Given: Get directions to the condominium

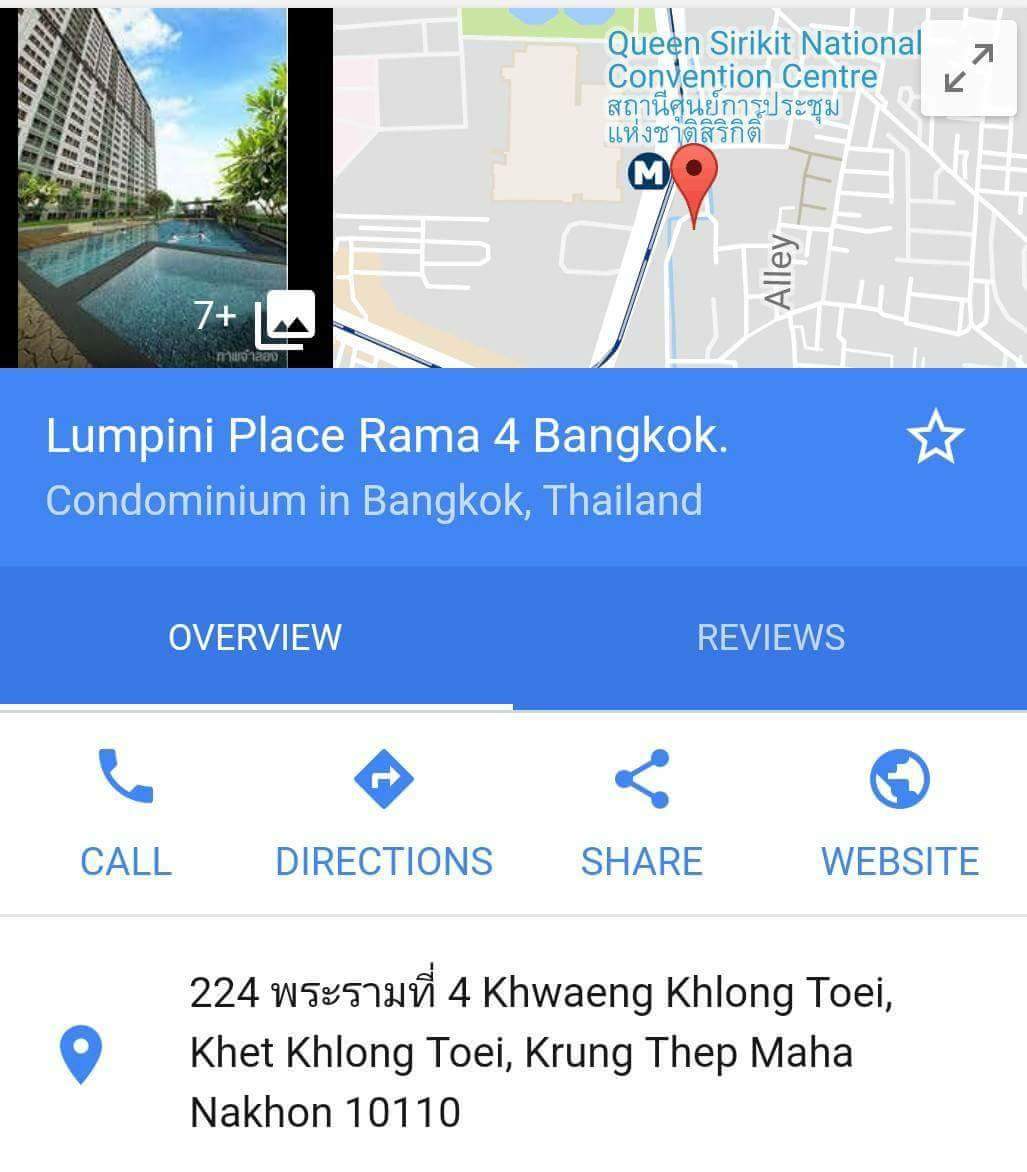Looking at the screenshot, I should tap(384, 814).
